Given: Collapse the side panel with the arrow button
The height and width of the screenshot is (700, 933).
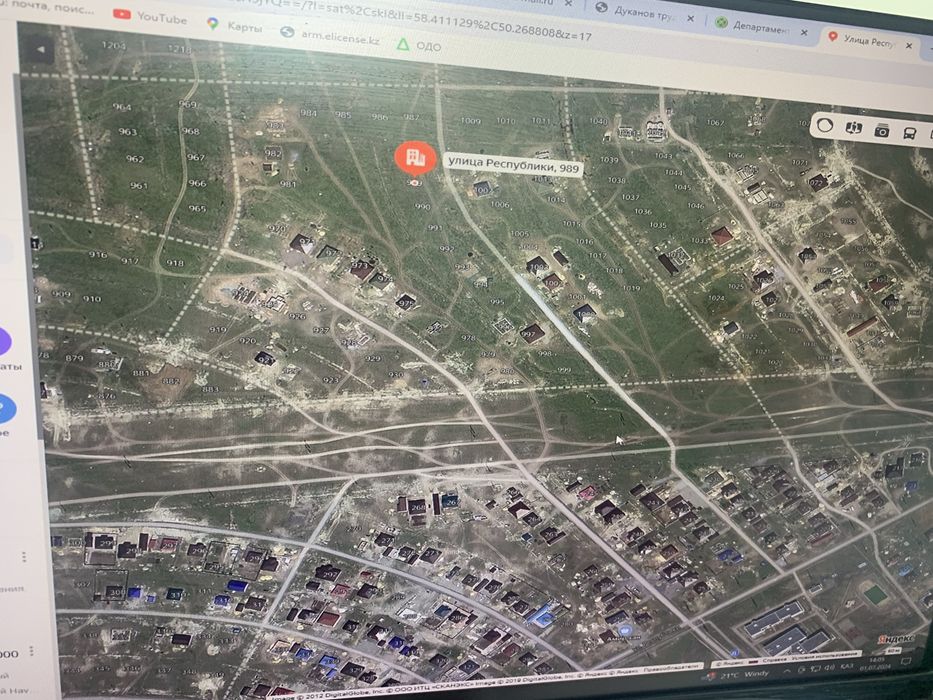Looking at the screenshot, I should [41, 48].
